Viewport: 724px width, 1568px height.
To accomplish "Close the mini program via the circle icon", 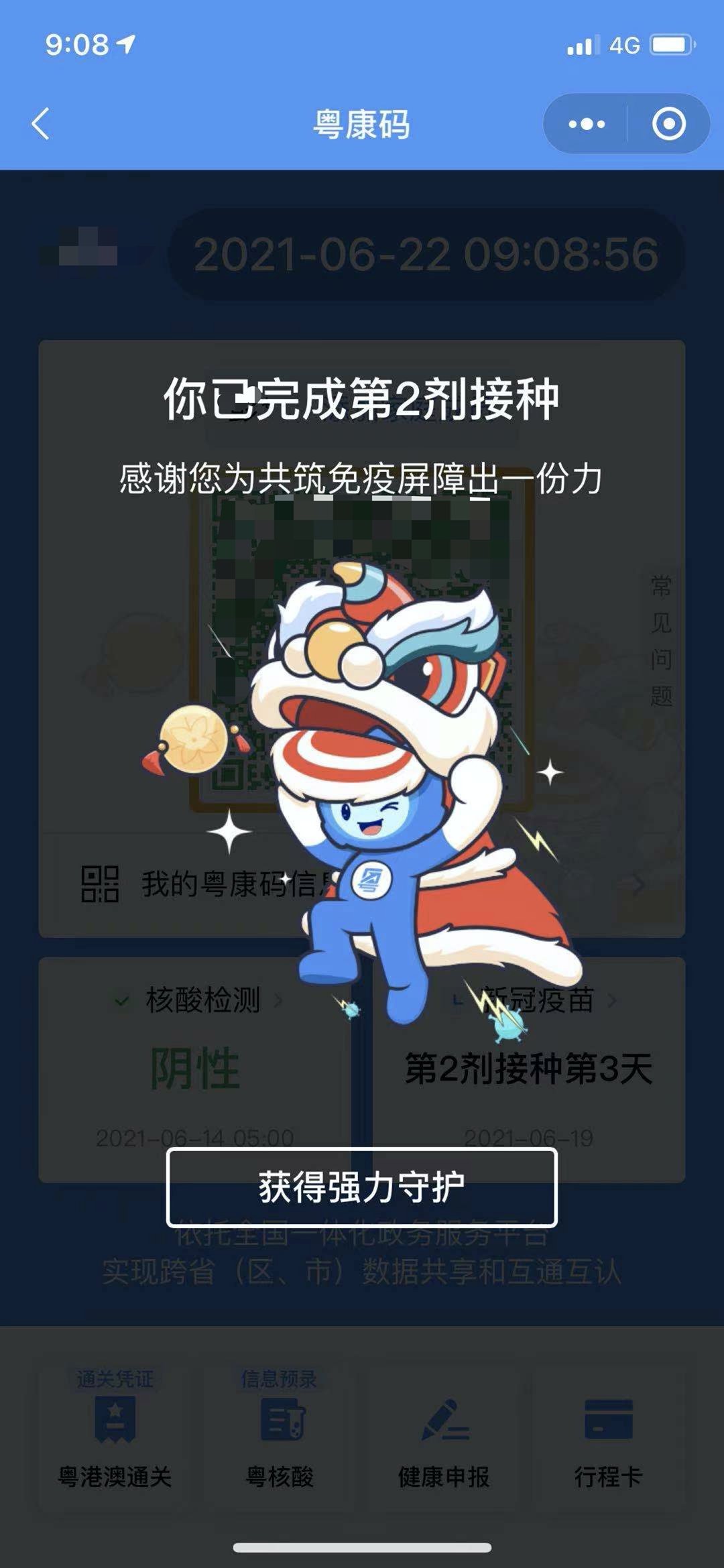I will tap(668, 124).
